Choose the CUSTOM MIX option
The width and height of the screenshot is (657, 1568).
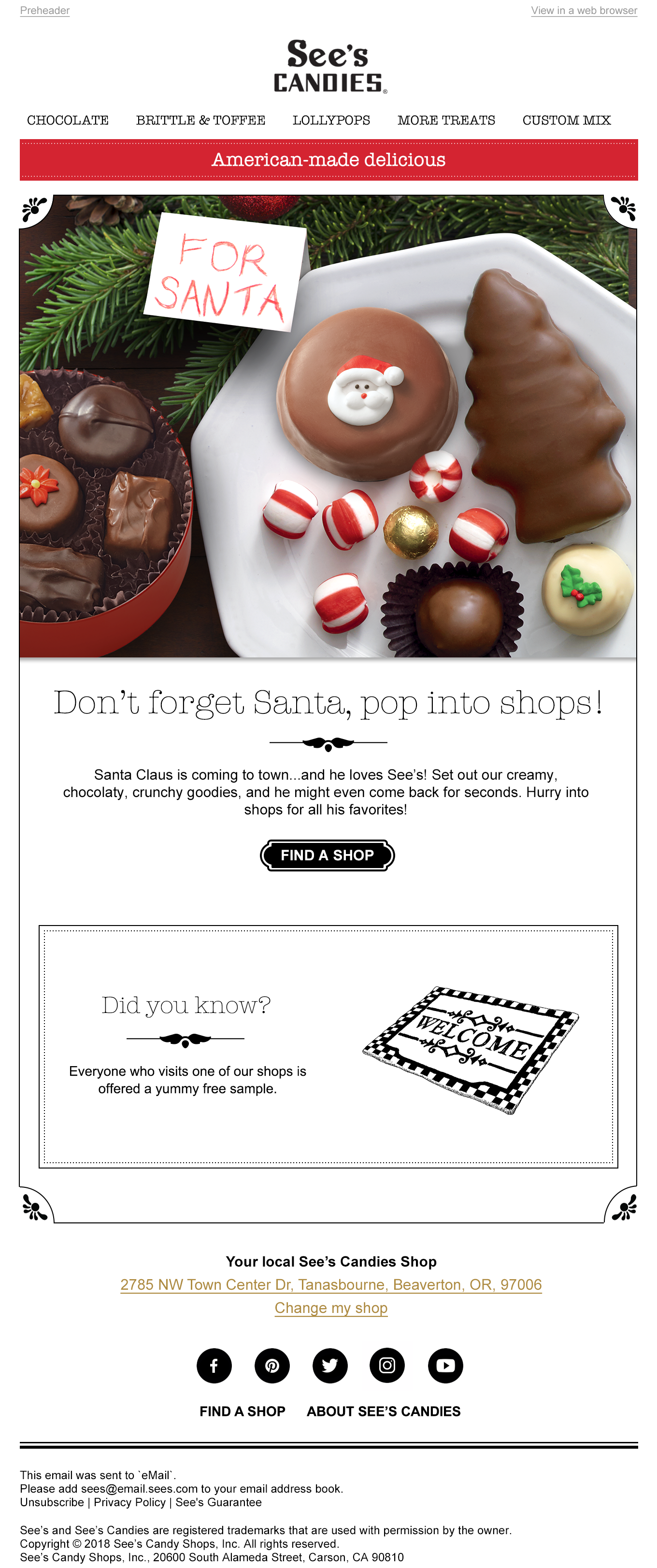(x=566, y=120)
